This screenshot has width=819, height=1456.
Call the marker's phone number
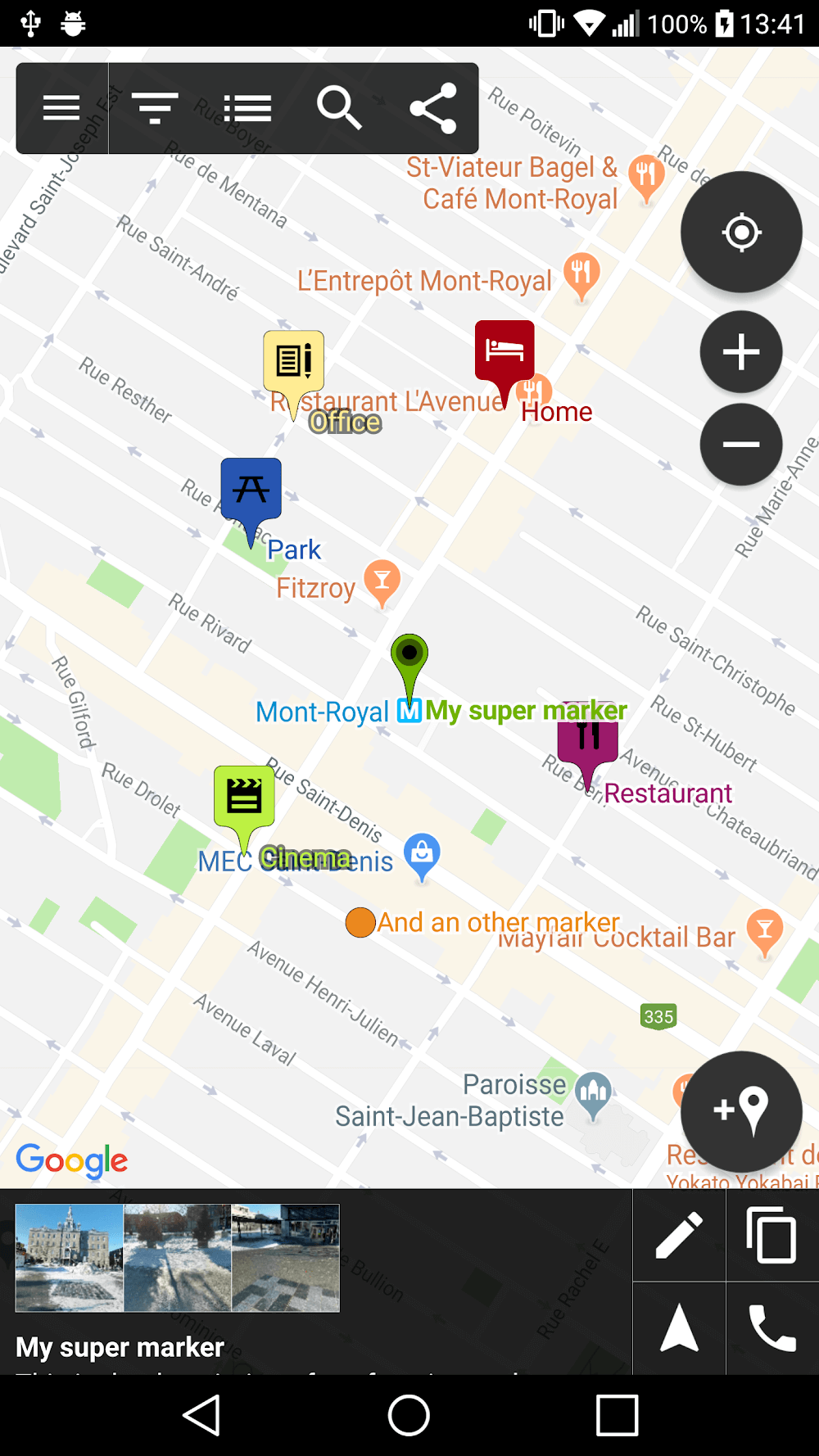[772, 1328]
